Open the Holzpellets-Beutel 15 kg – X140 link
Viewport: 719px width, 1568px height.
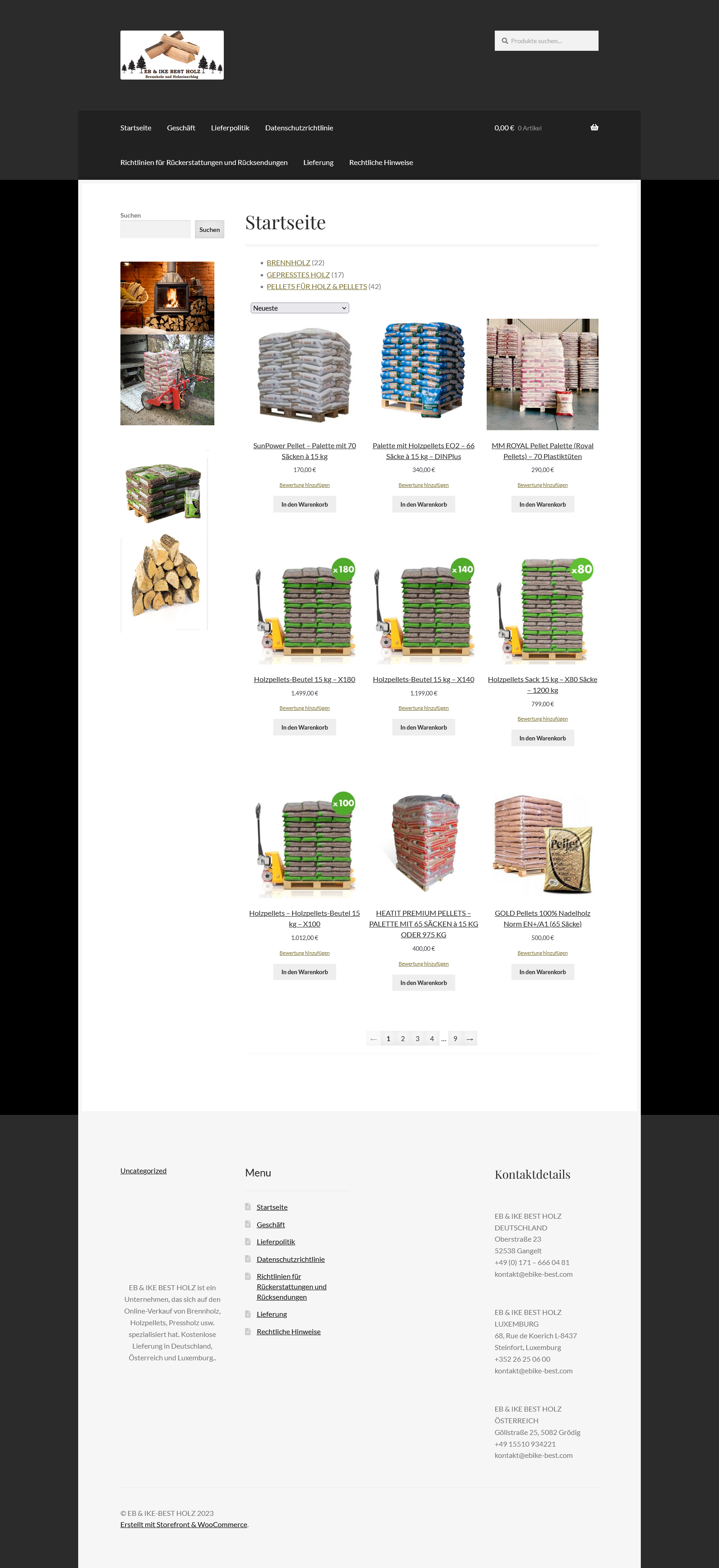click(423, 680)
